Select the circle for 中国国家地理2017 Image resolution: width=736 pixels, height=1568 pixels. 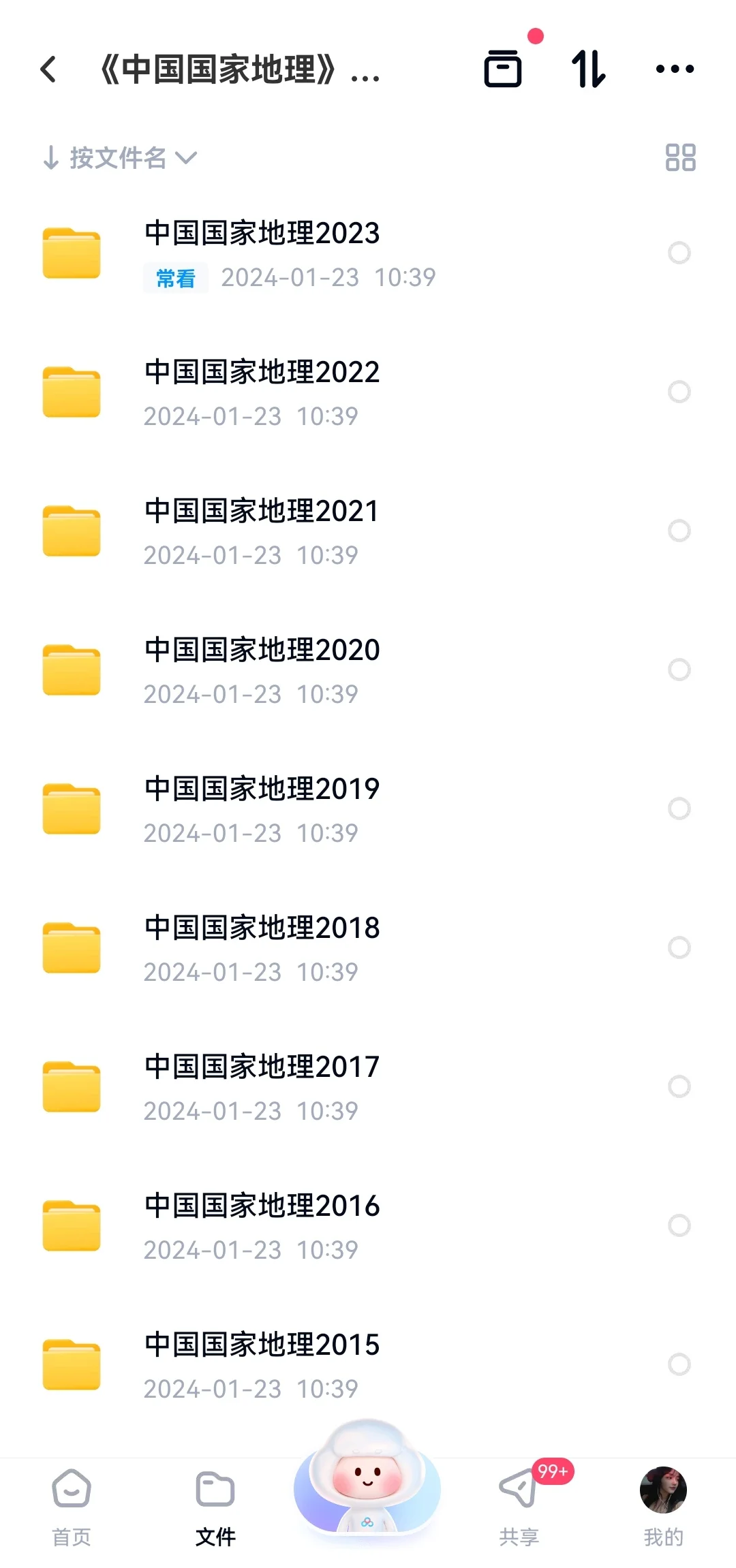point(679,1086)
